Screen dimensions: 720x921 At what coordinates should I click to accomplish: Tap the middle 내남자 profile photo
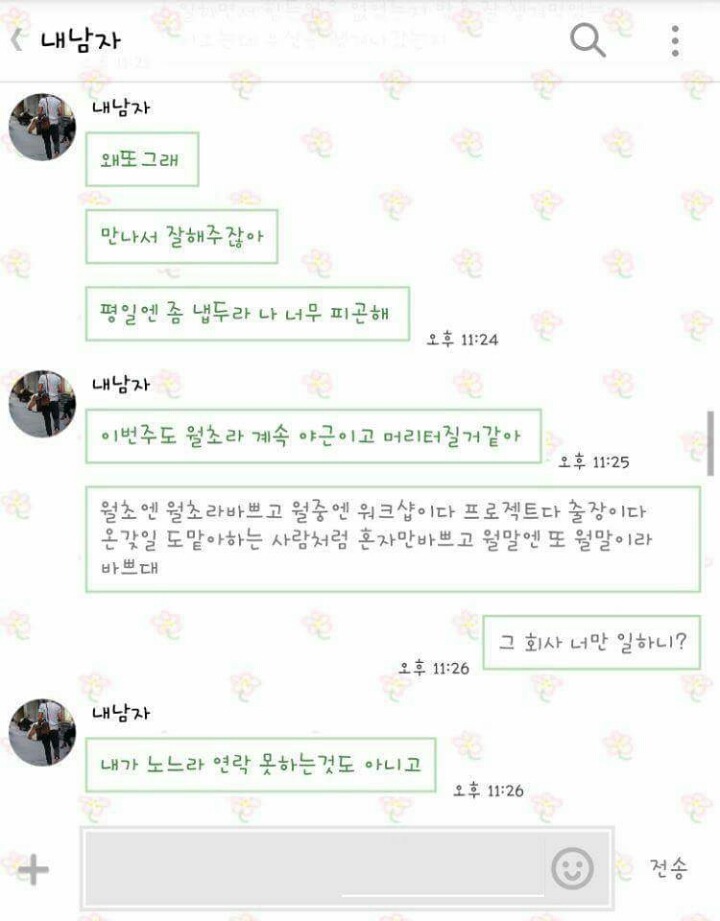click(x=41, y=404)
